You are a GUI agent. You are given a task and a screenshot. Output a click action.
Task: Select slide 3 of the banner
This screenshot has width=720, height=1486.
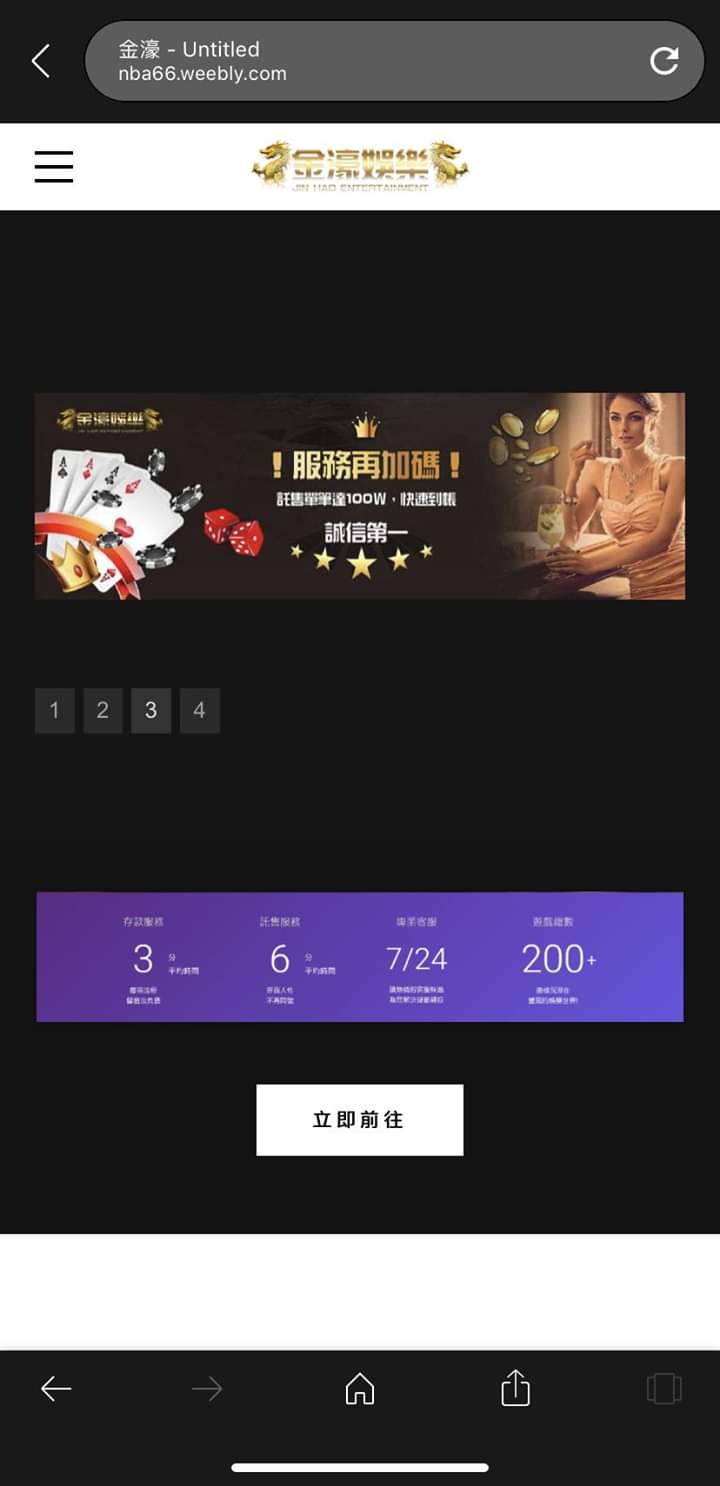point(151,710)
